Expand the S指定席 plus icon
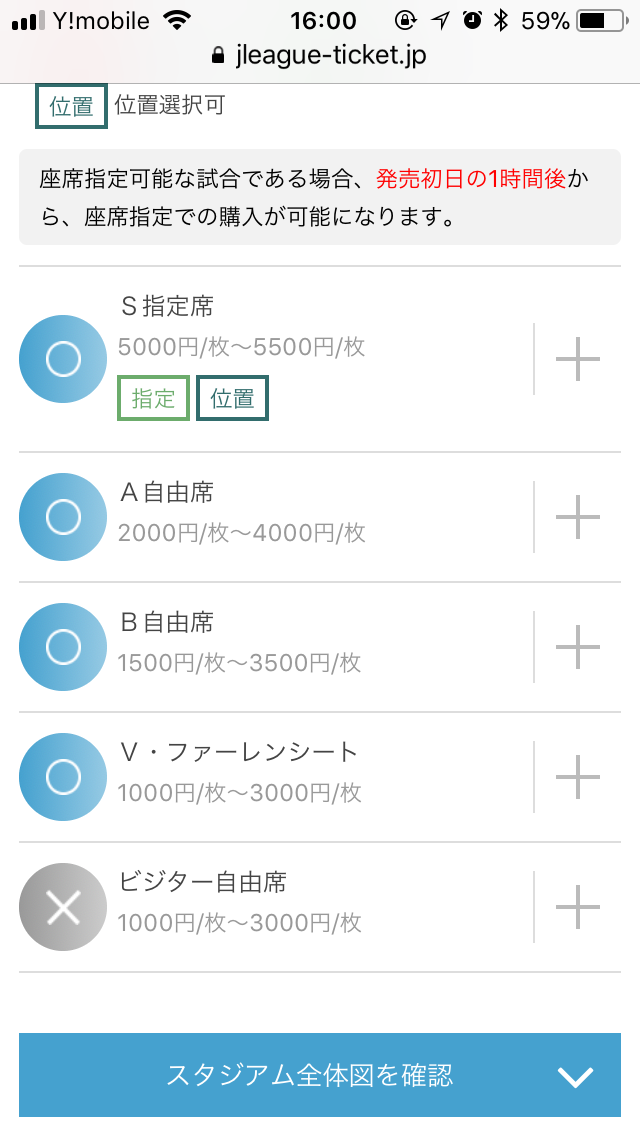The height and width of the screenshot is (1136, 640). pyautogui.click(x=577, y=359)
